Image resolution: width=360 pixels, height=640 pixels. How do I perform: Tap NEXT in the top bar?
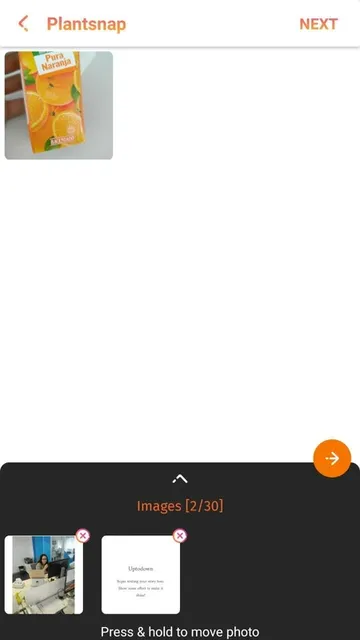(x=318, y=24)
